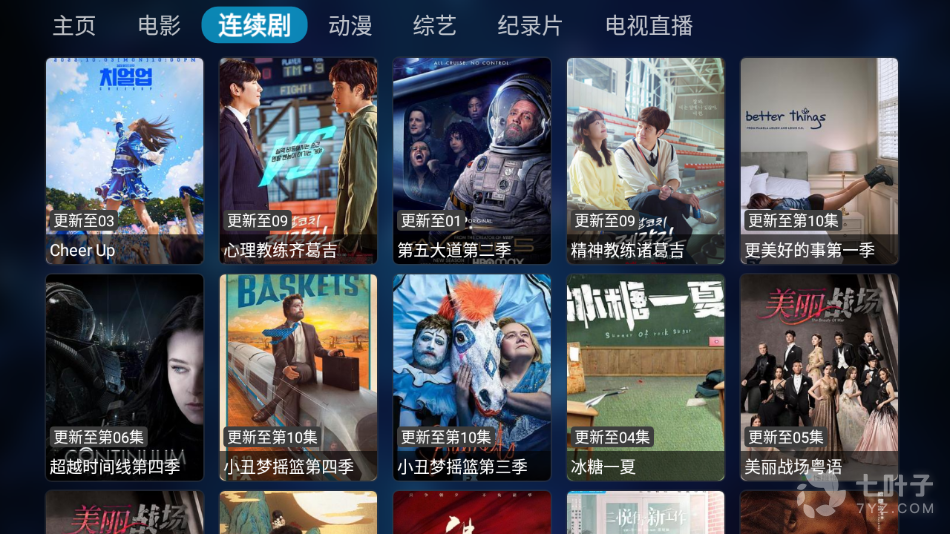Screen dimensions: 950x534
Task: Open 心理教练齐葛吉 series
Action: [298, 160]
